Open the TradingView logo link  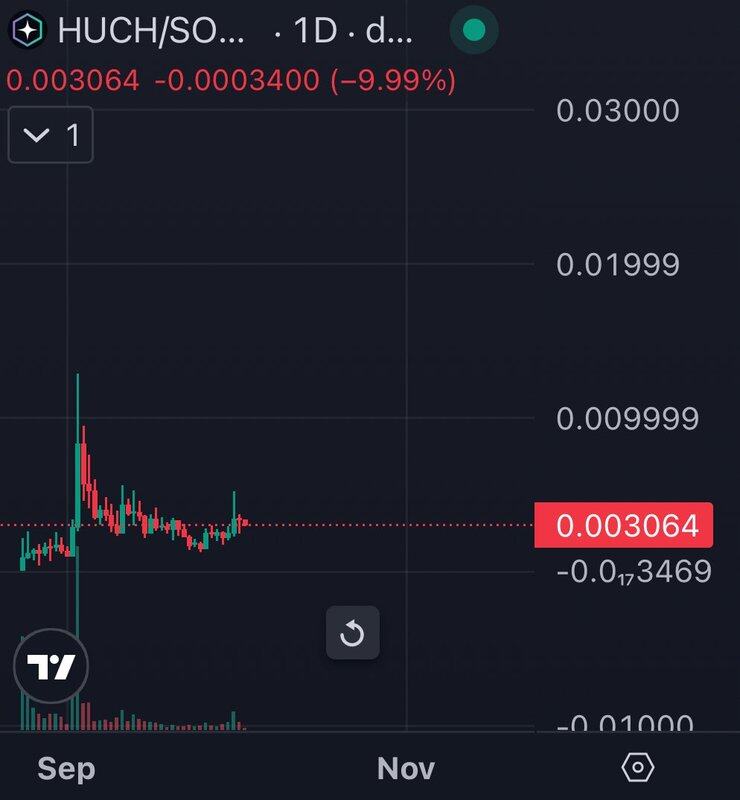(x=51, y=667)
